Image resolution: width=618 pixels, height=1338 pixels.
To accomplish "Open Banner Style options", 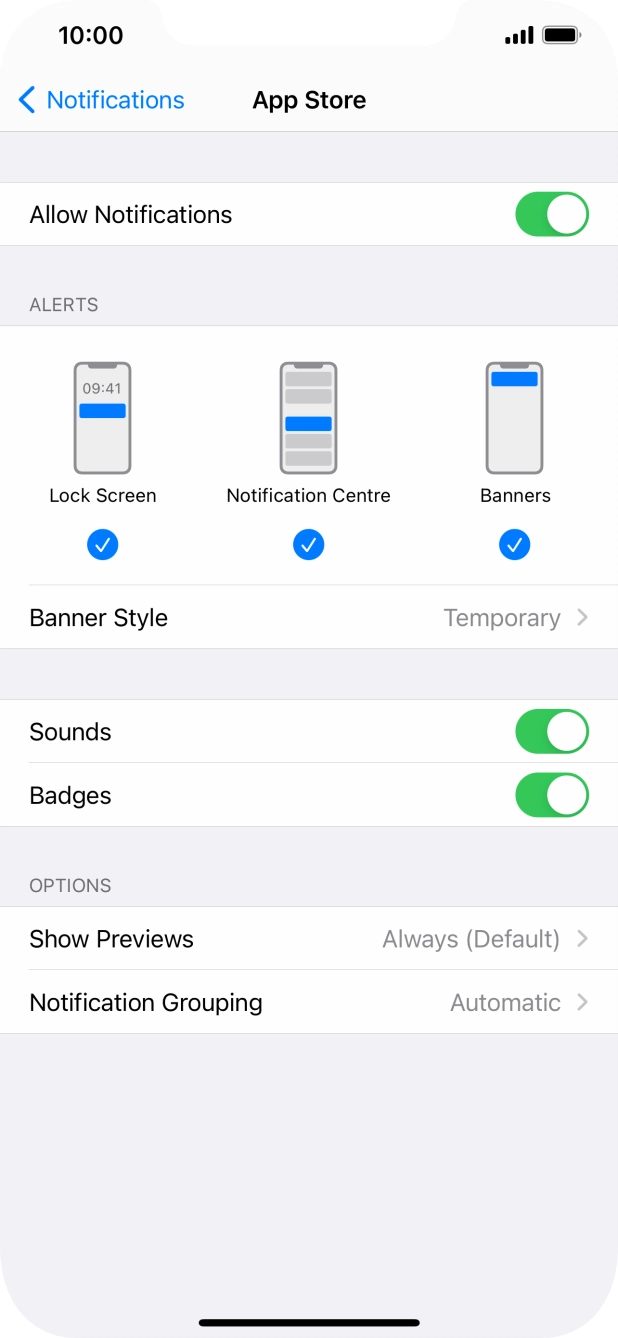I will click(308, 618).
